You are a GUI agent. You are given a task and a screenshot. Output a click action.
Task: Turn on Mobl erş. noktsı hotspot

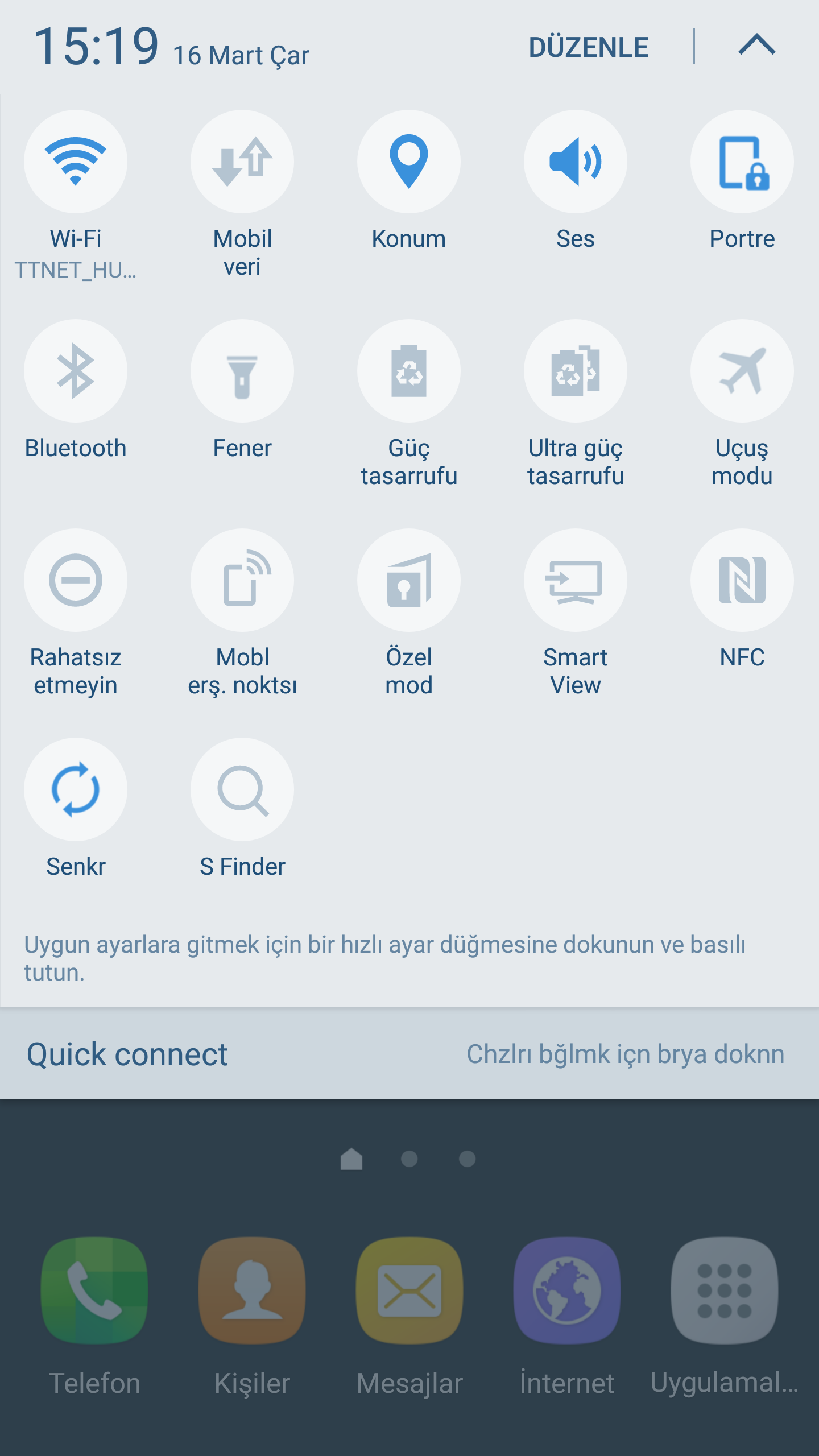pos(242,580)
